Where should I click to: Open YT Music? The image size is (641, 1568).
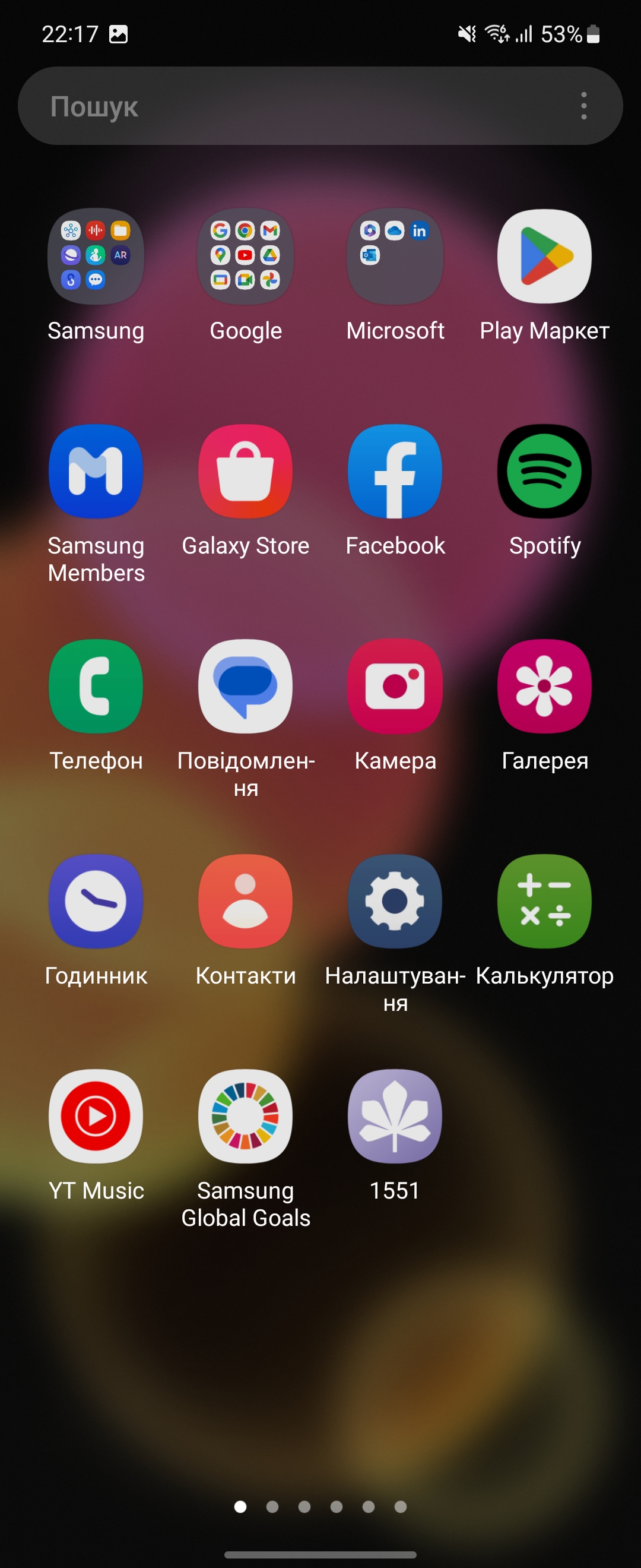[x=96, y=1116]
